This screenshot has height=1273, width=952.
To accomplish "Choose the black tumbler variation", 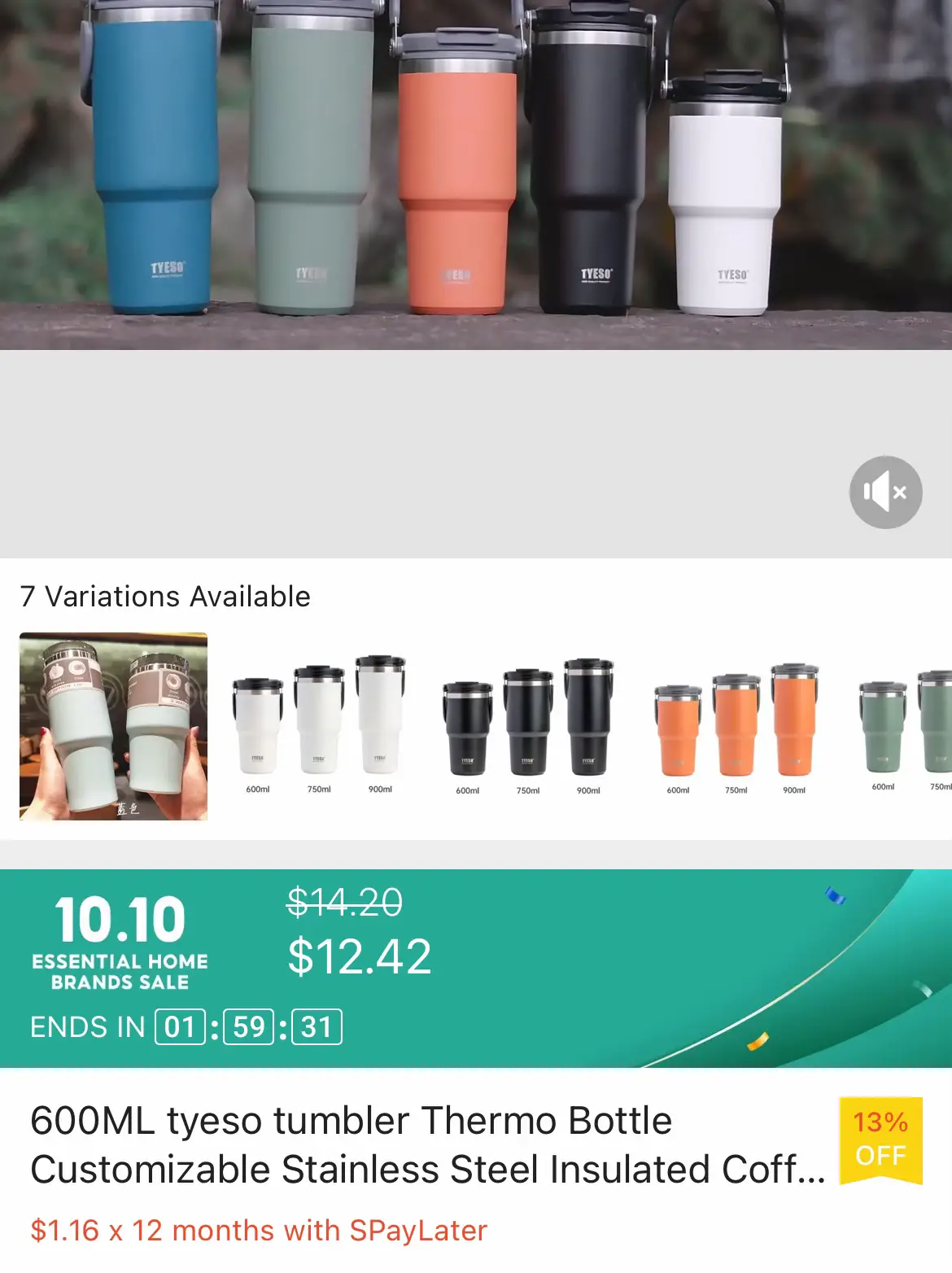I will [x=528, y=724].
